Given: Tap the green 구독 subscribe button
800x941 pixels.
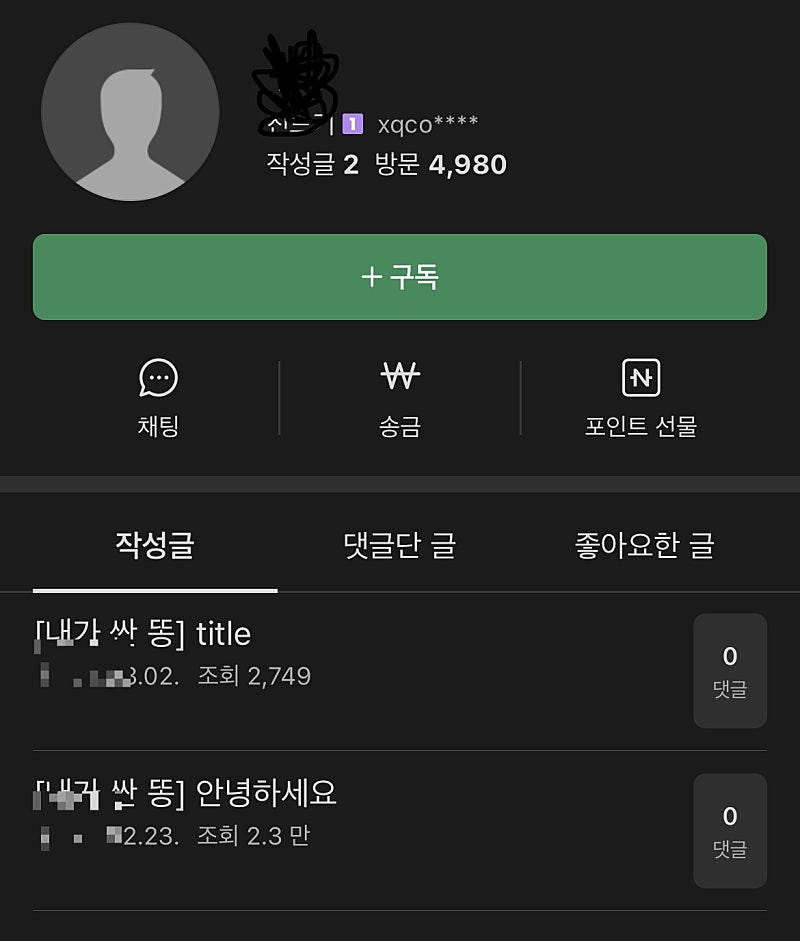Looking at the screenshot, I should 400,277.
